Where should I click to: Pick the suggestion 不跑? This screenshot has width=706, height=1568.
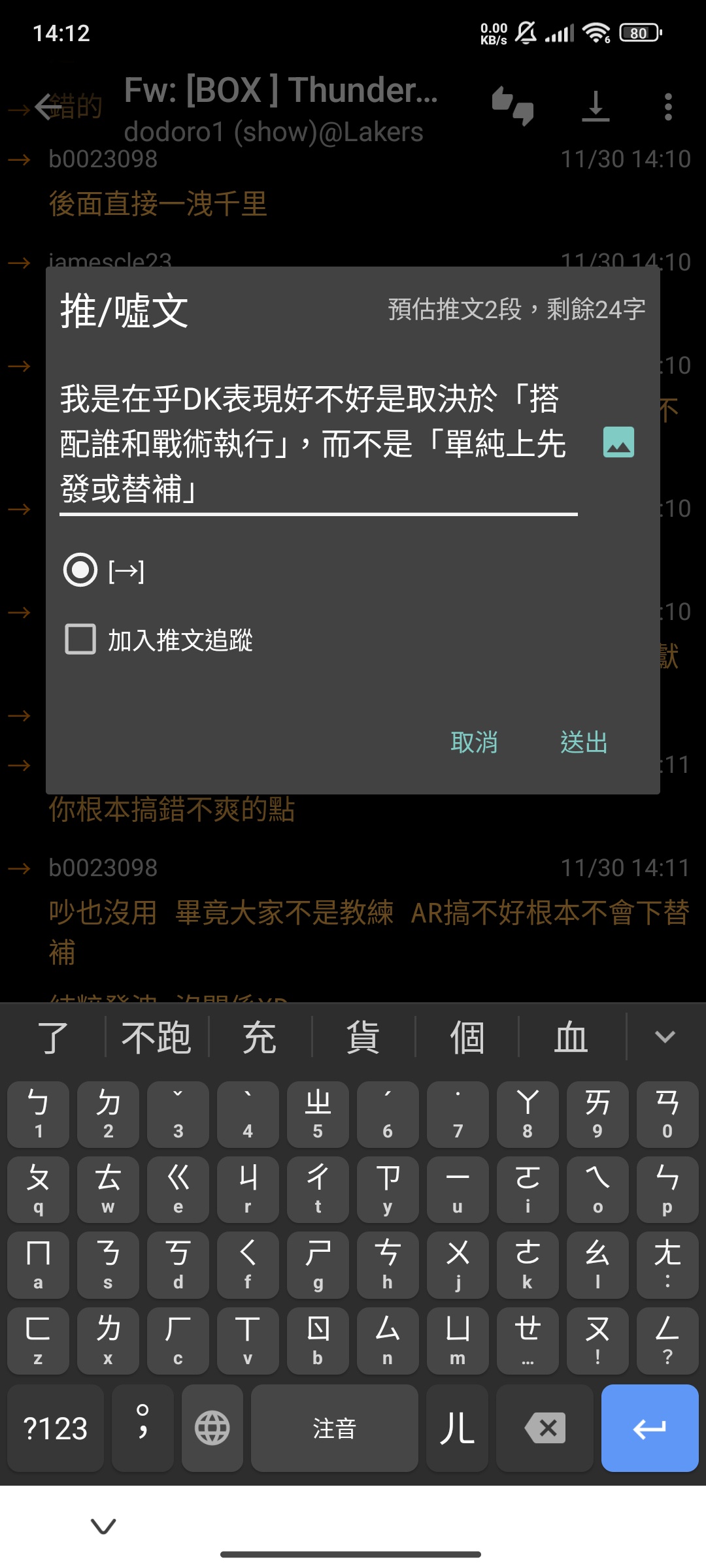coord(156,1037)
